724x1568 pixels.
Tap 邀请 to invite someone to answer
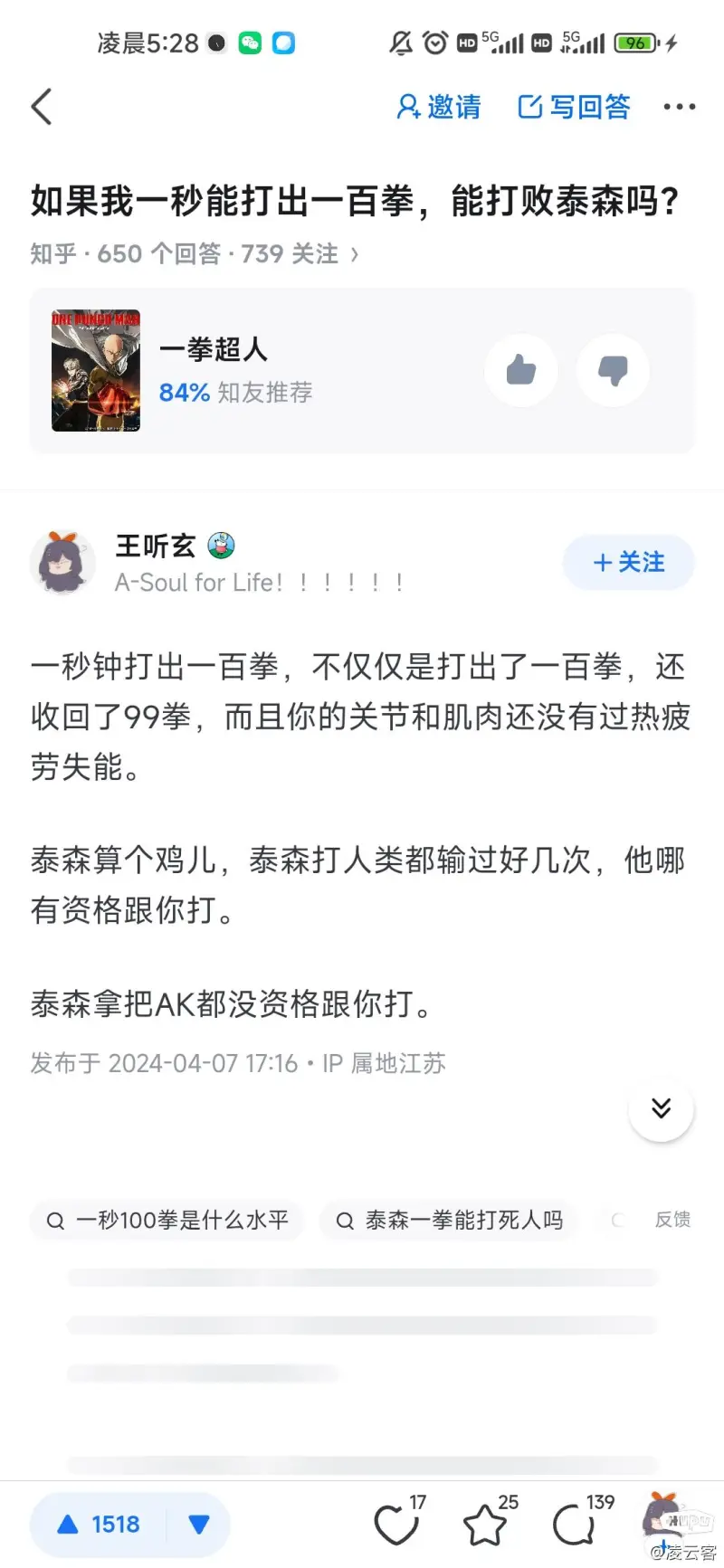pos(439,107)
